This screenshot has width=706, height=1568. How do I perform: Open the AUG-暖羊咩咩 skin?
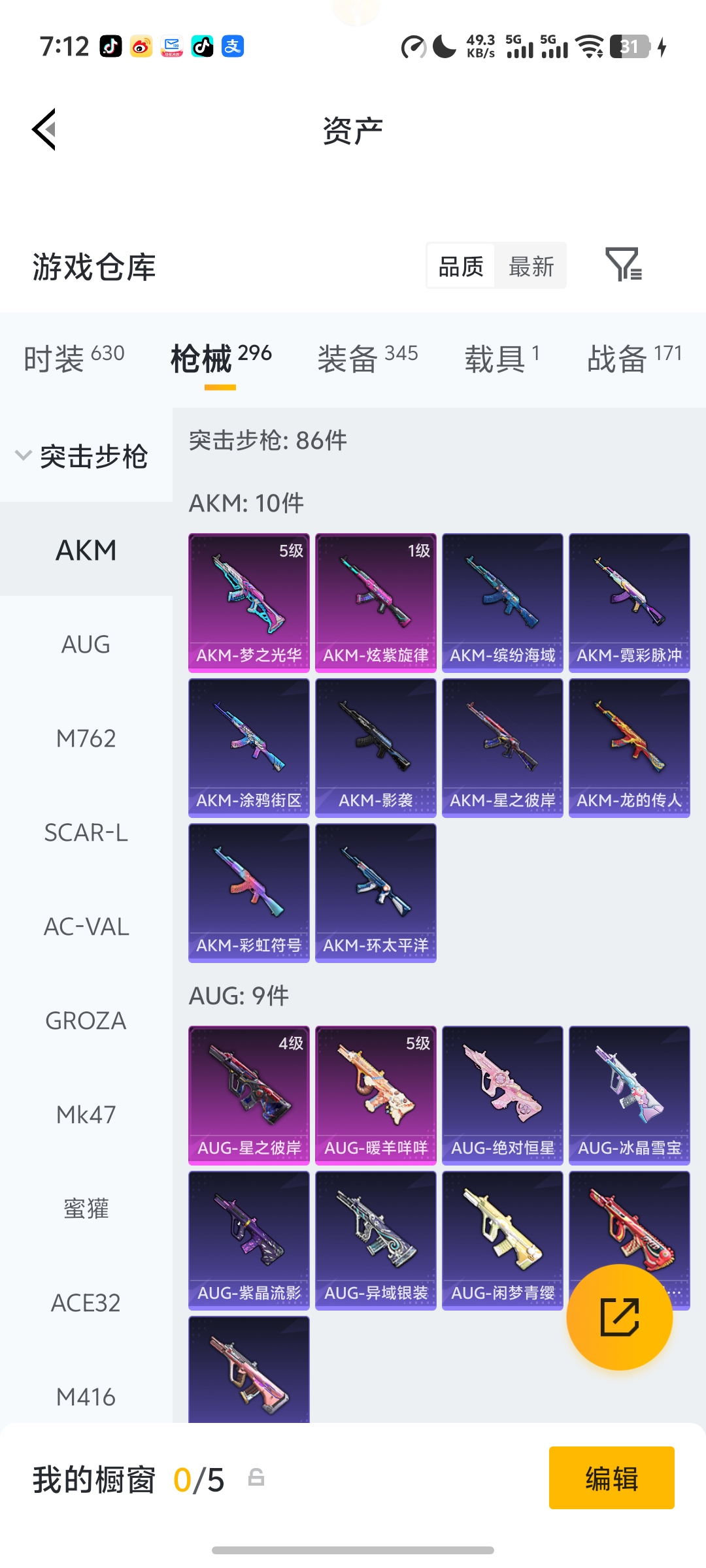pyautogui.click(x=376, y=1095)
